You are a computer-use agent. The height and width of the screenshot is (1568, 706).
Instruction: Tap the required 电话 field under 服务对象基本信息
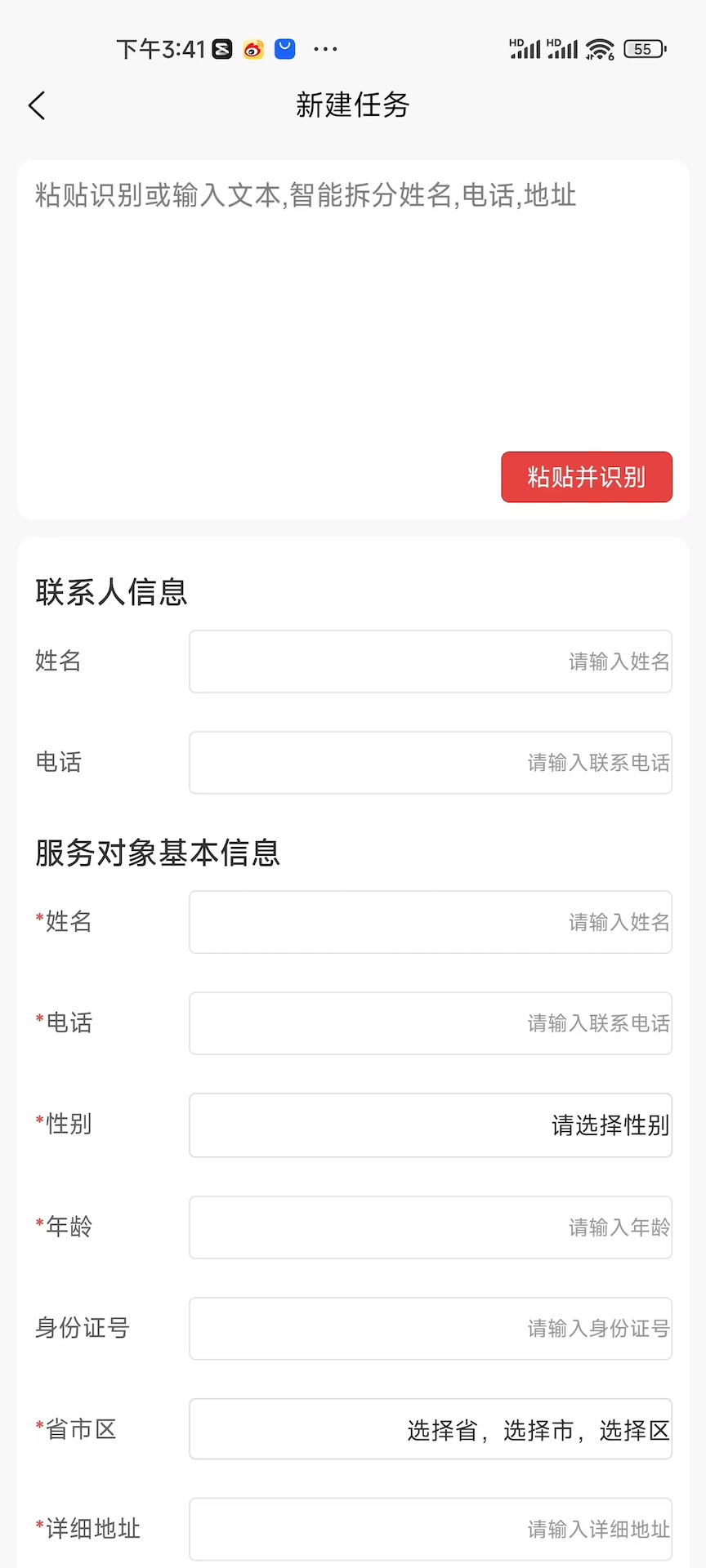tap(431, 1023)
